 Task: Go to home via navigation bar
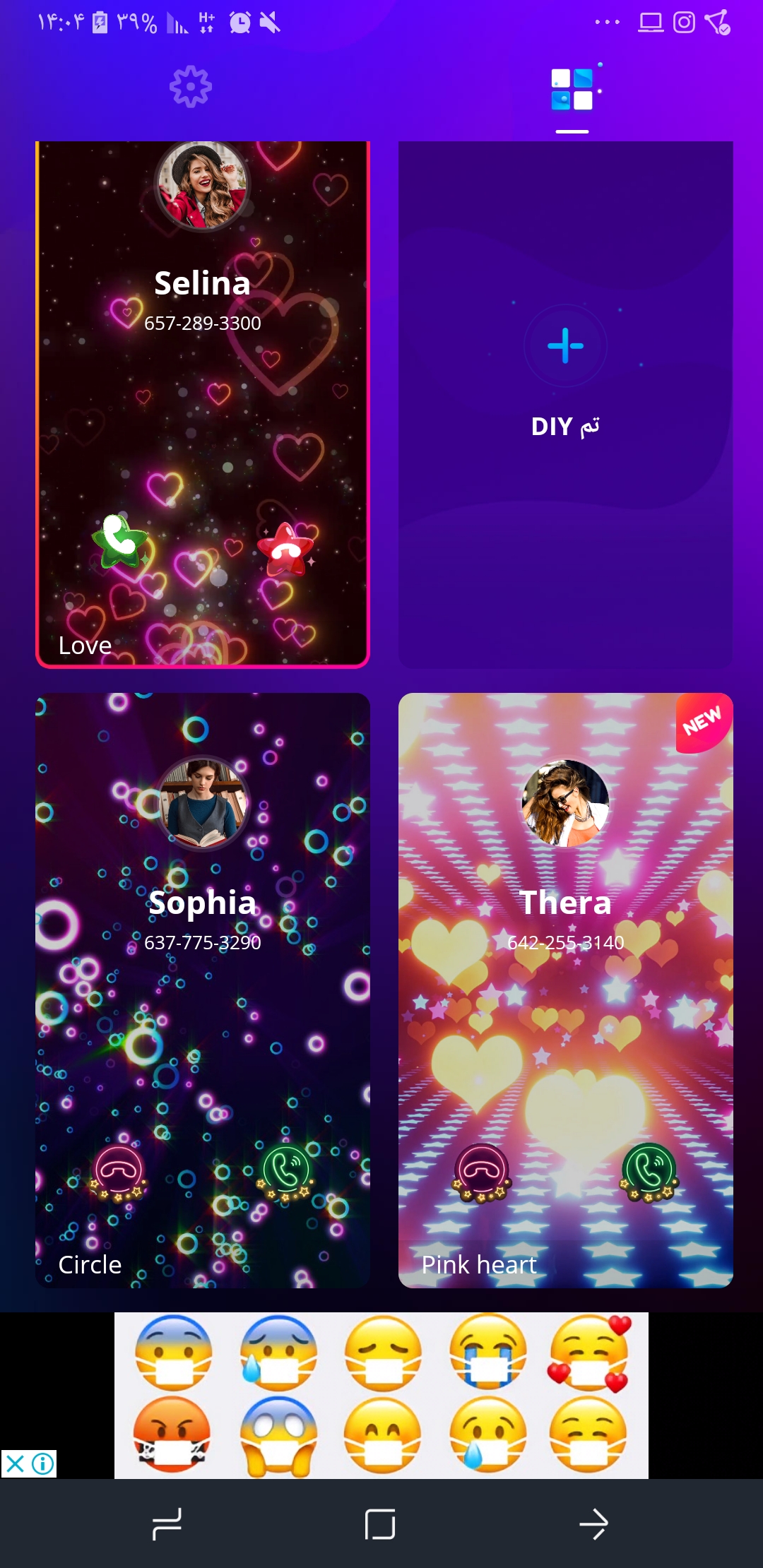(x=380, y=1524)
